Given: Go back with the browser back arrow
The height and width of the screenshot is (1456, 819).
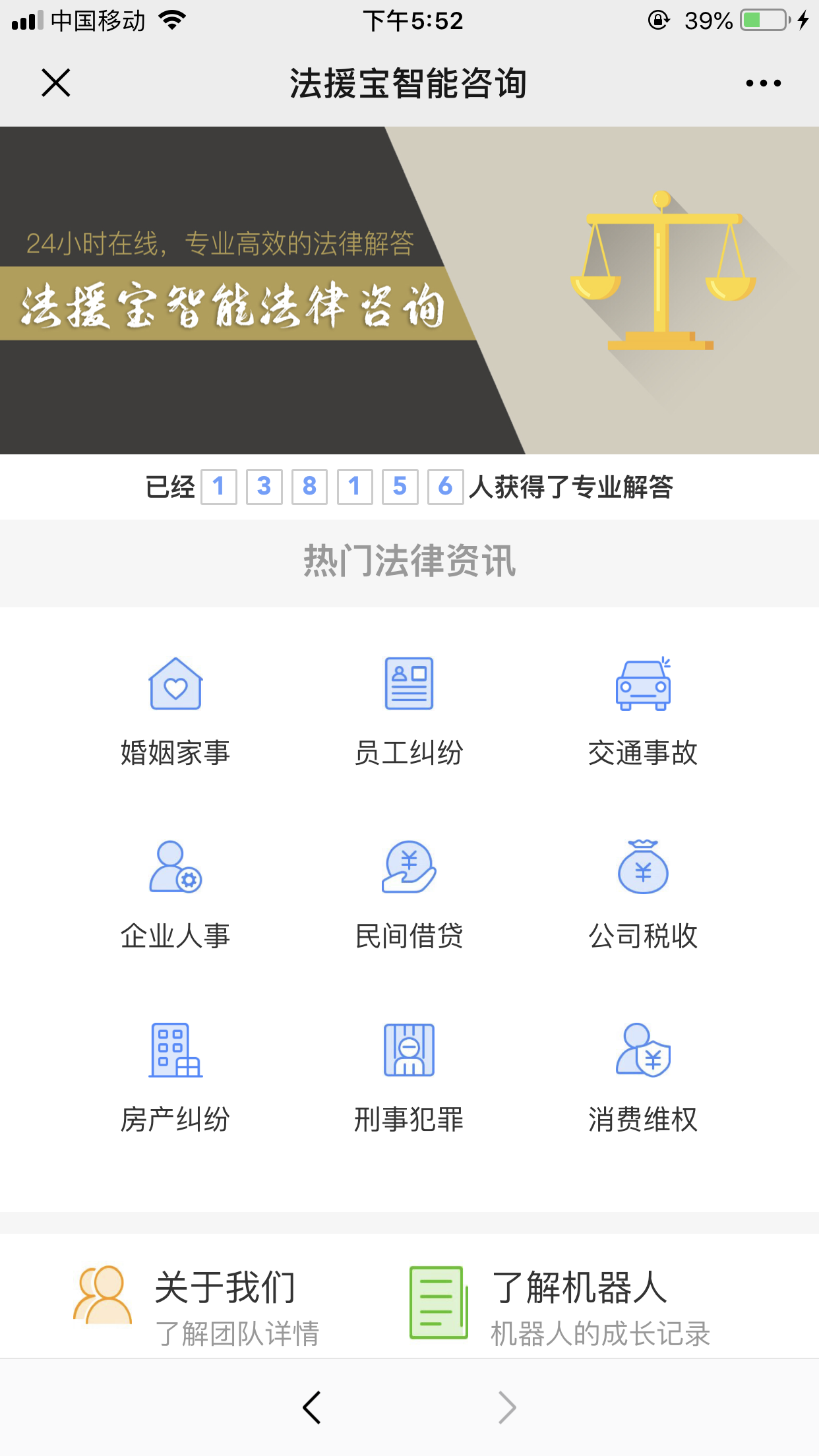Looking at the screenshot, I should click(312, 1408).
